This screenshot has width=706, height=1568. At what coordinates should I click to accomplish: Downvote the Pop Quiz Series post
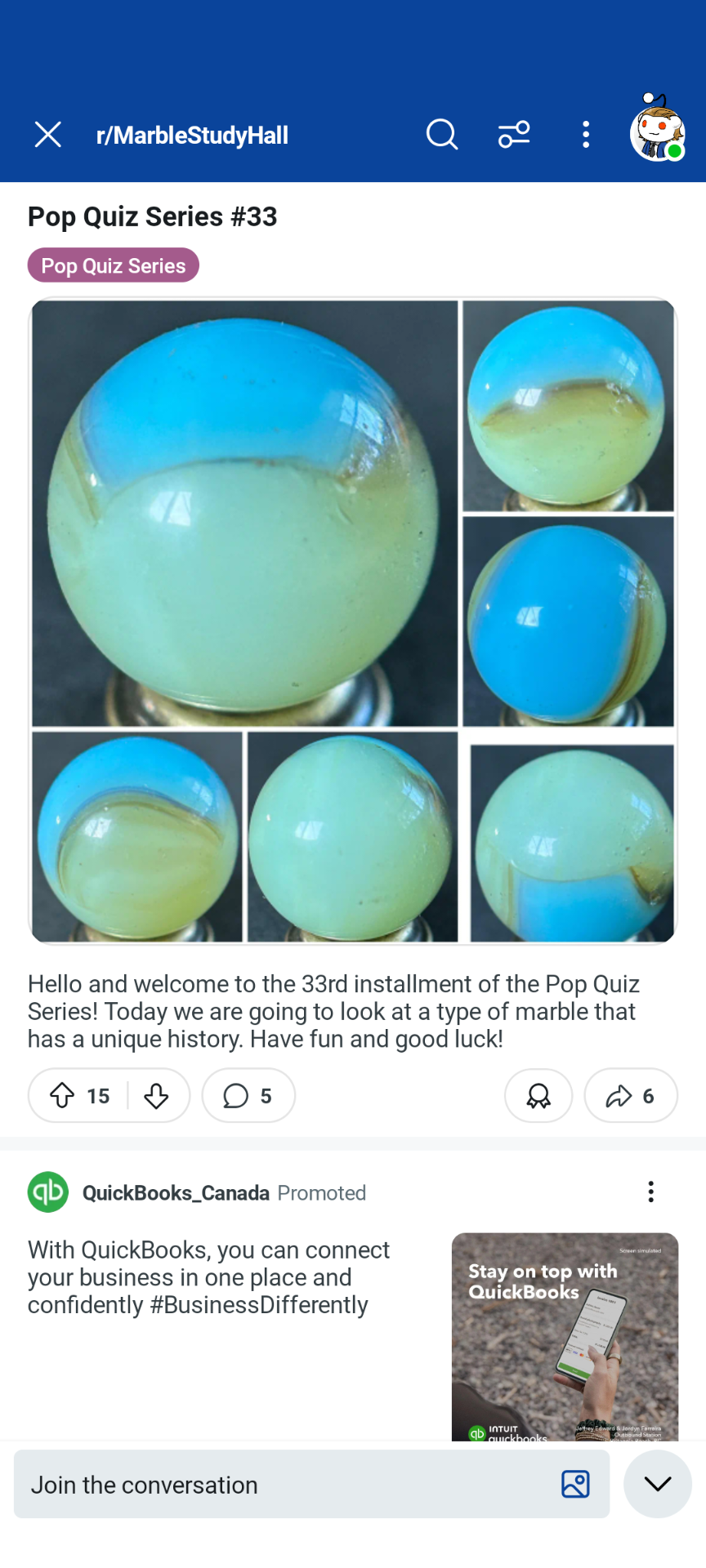156,1095
